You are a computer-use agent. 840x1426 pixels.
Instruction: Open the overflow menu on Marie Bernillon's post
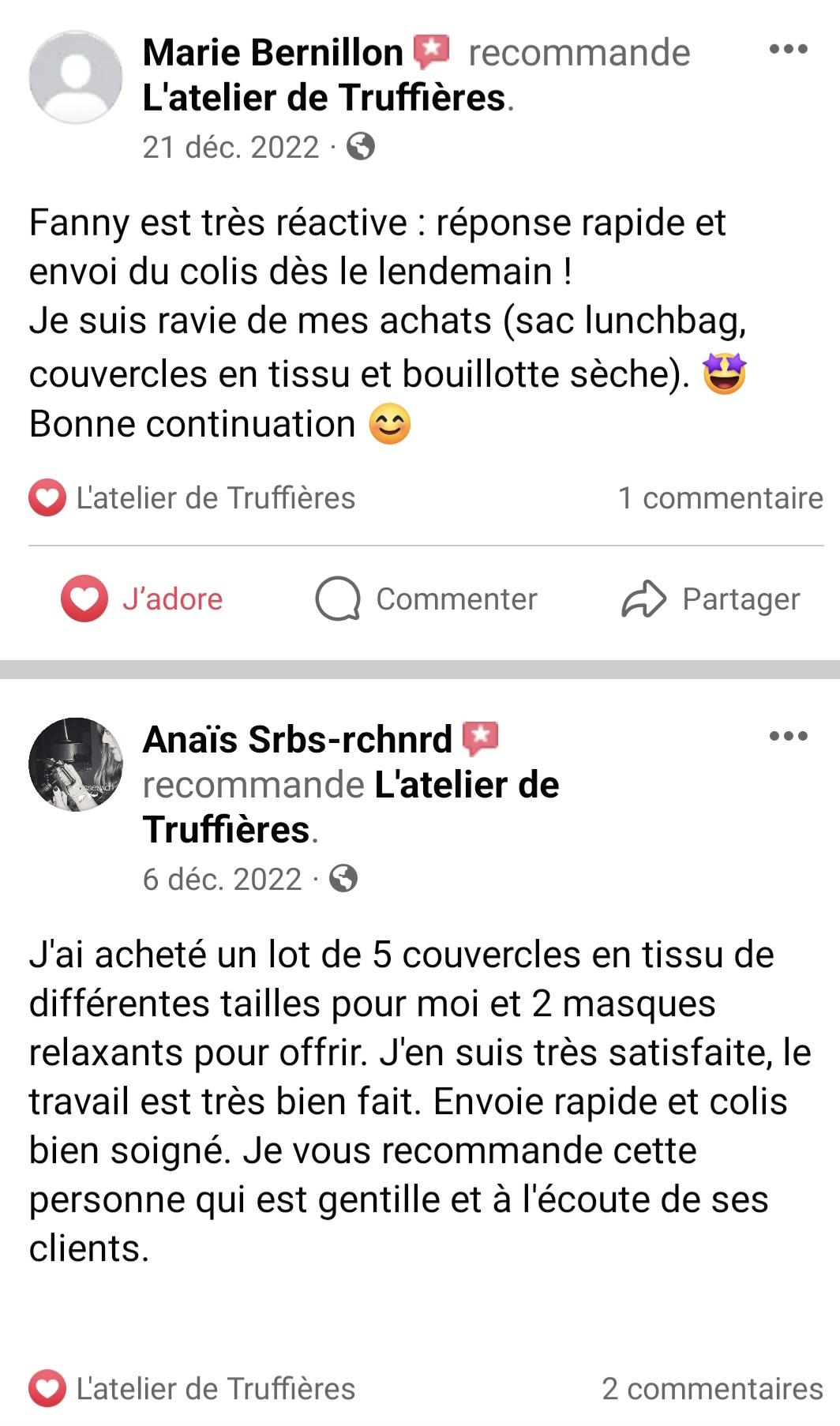pos(788,50)
